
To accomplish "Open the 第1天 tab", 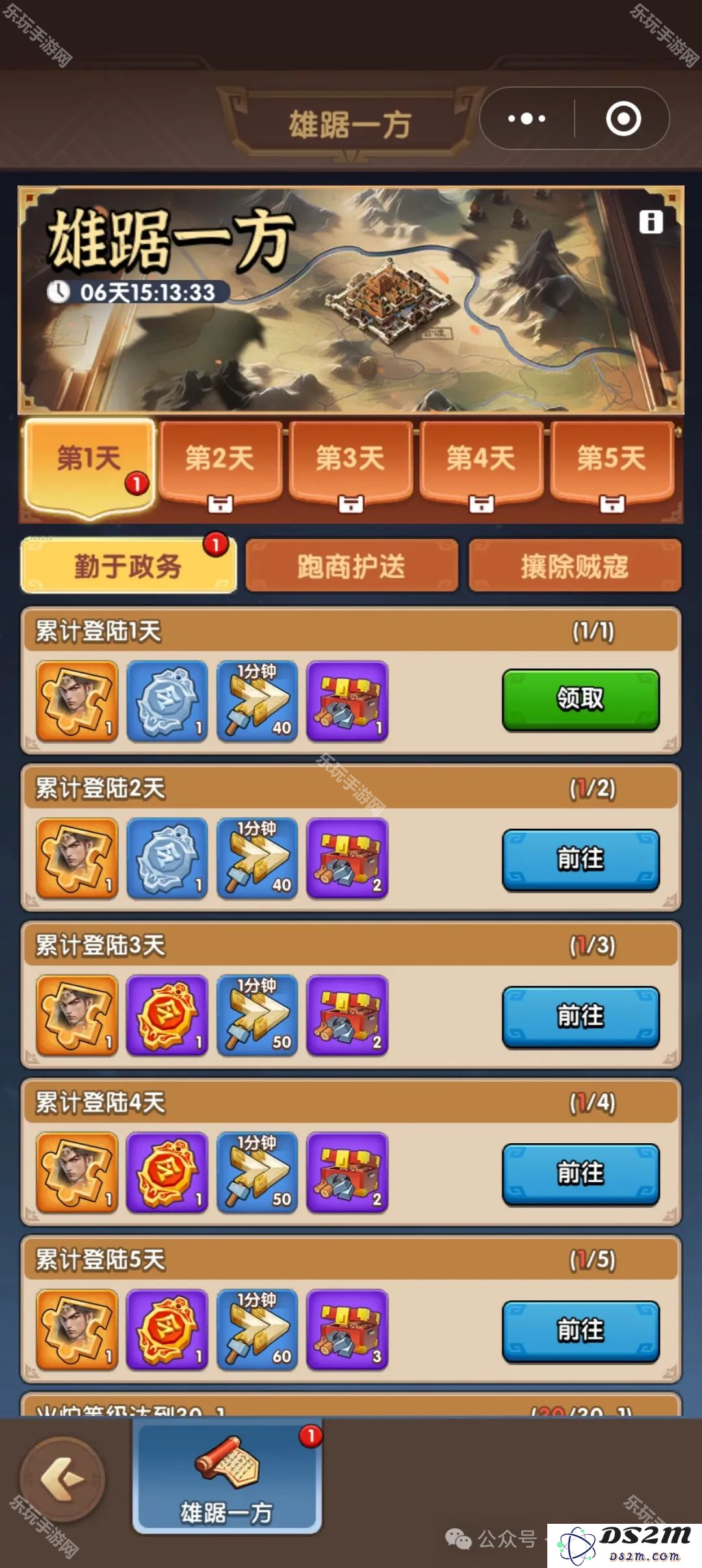I will coord(89,460).
